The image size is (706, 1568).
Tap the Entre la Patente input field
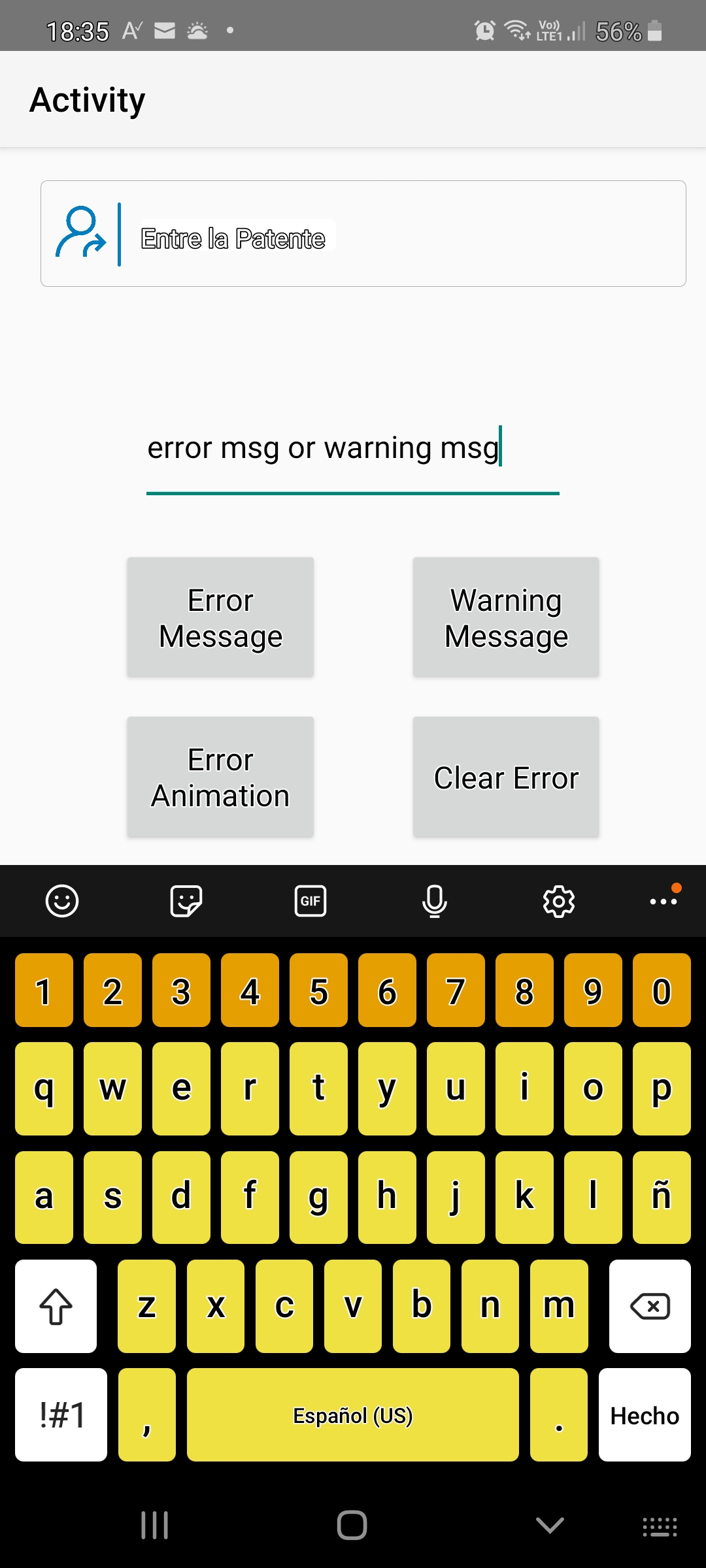[x=392, y=235]
